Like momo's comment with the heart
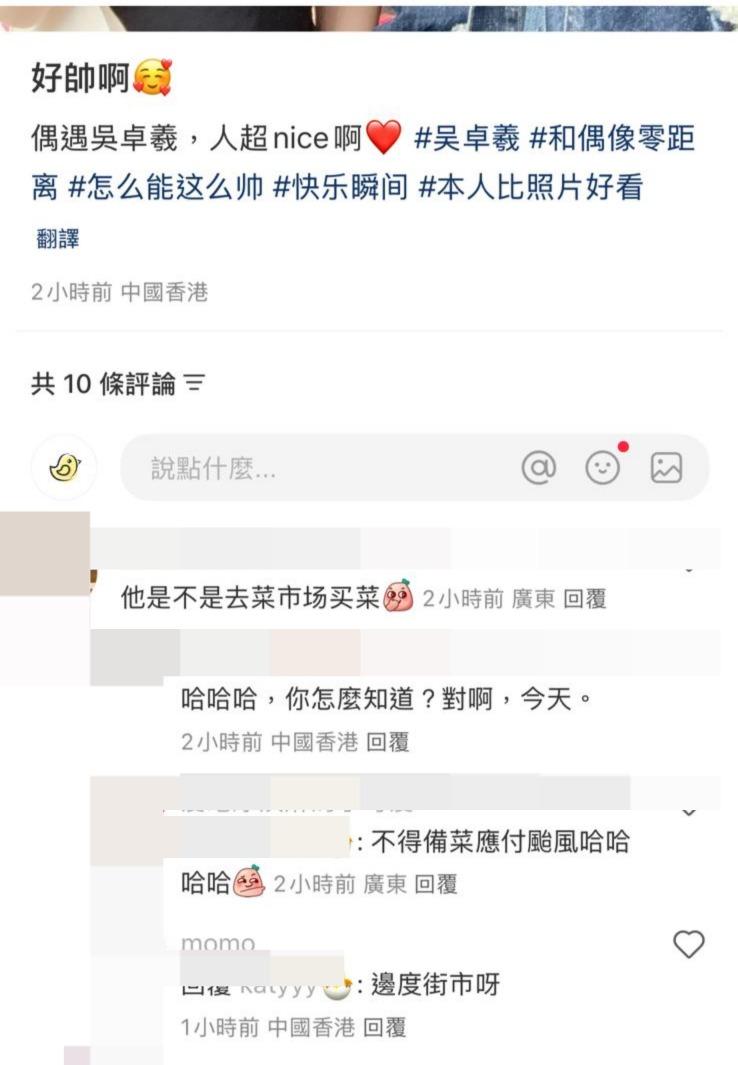The width and height of the screenshot is (738, 1065). point(688,943)
